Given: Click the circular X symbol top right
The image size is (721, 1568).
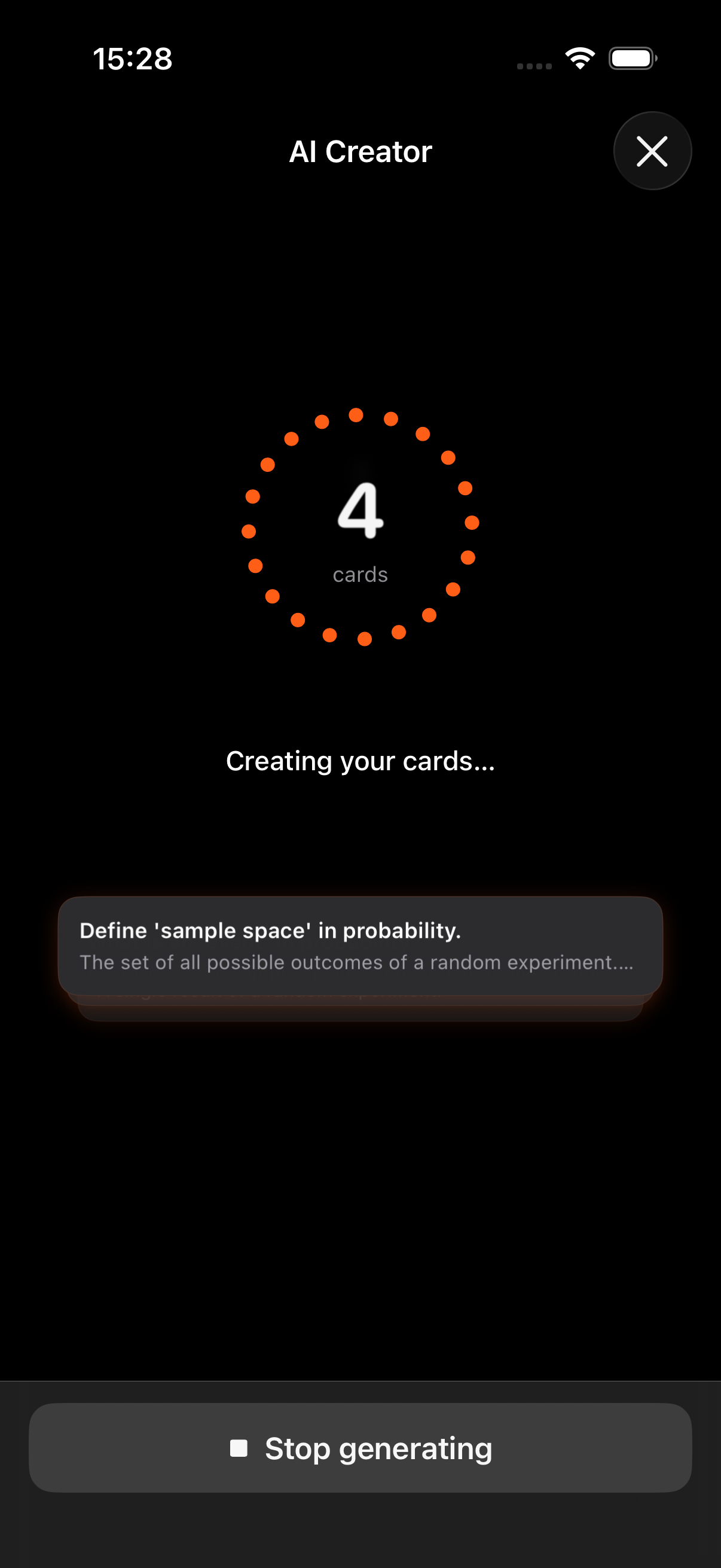Looking at the screenshot, I should (x=652, y=151).
